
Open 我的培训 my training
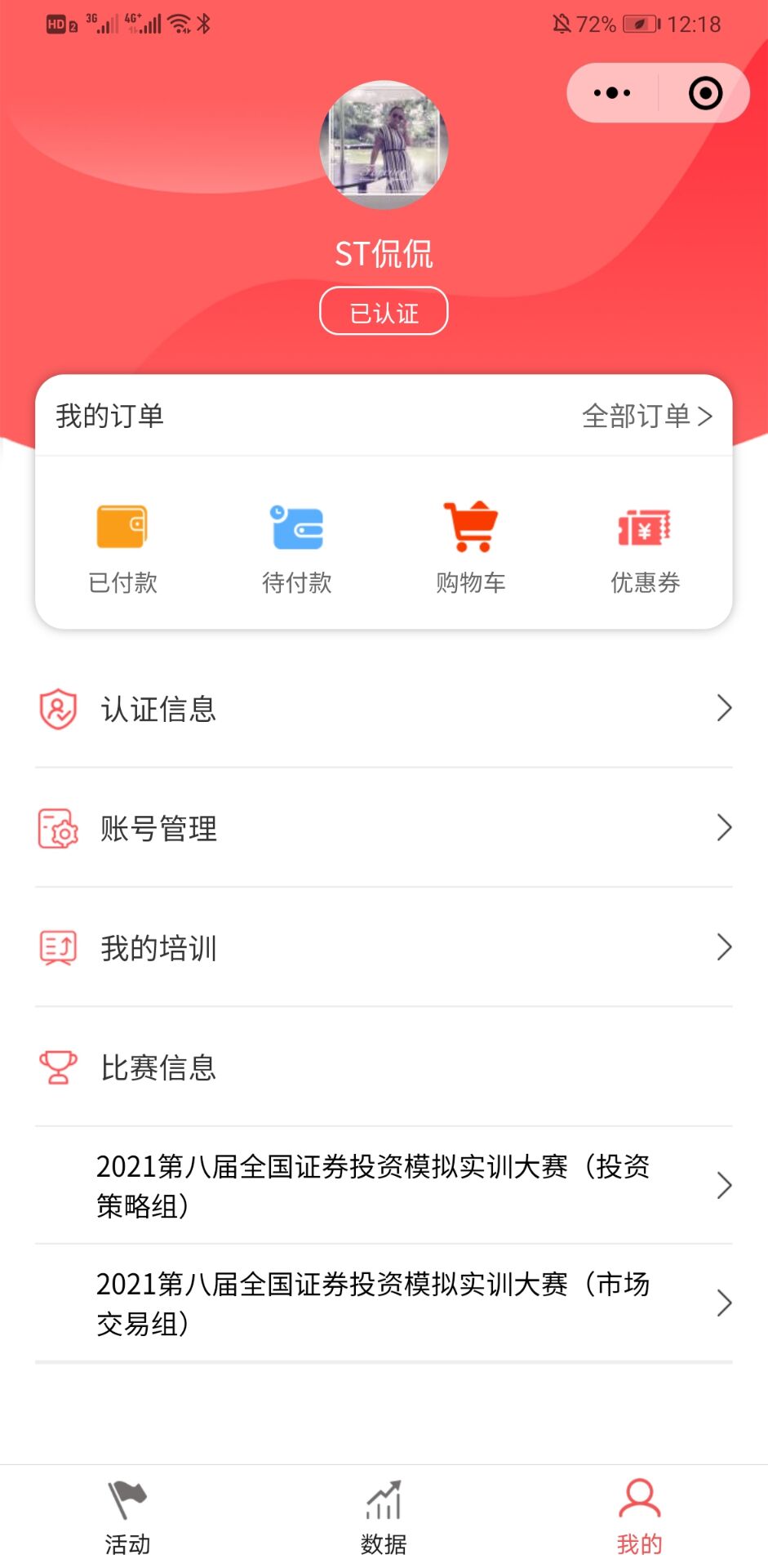pyautogui.click(x=384, y=948)
